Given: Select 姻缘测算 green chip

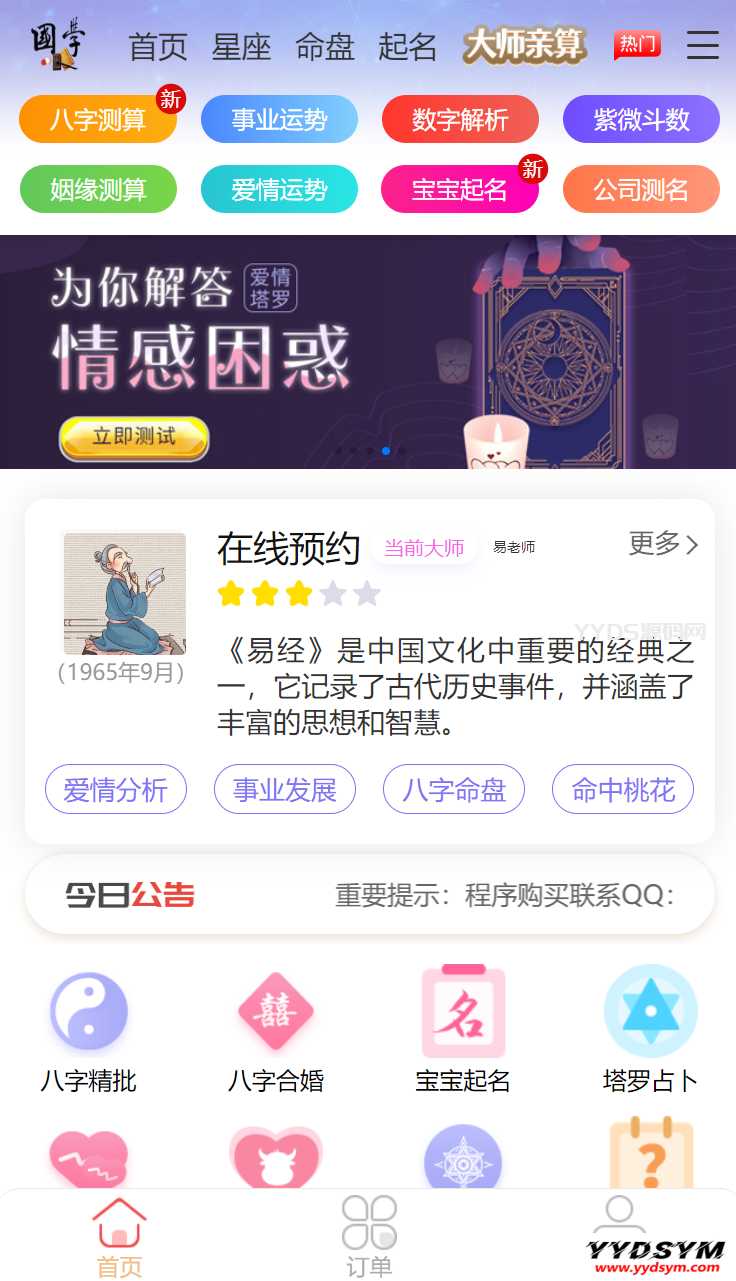Looking at the screenshot, I should (x=98, y=189).
